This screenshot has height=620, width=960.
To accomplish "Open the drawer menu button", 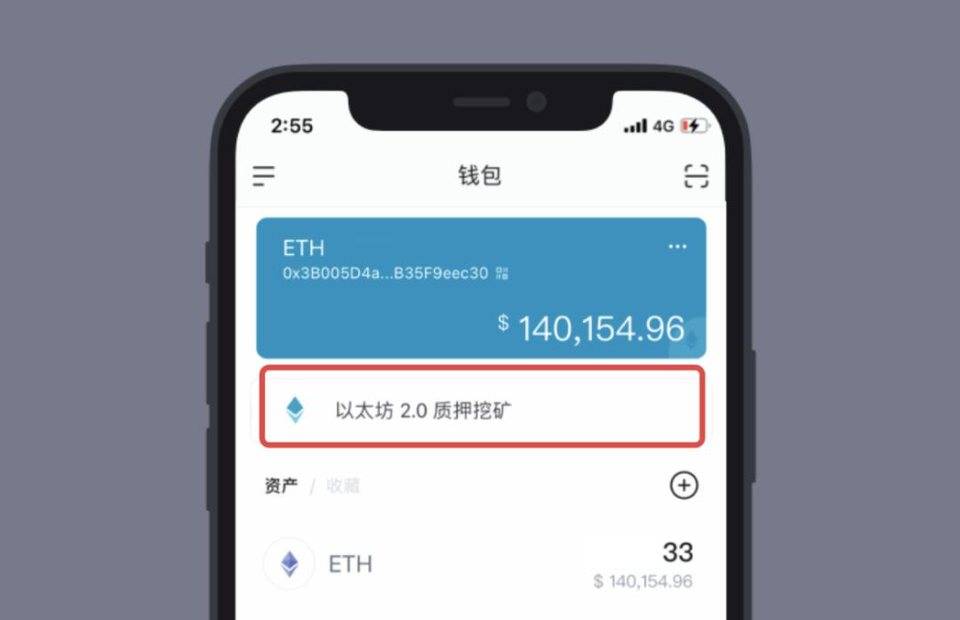I will tap(263, 176).
